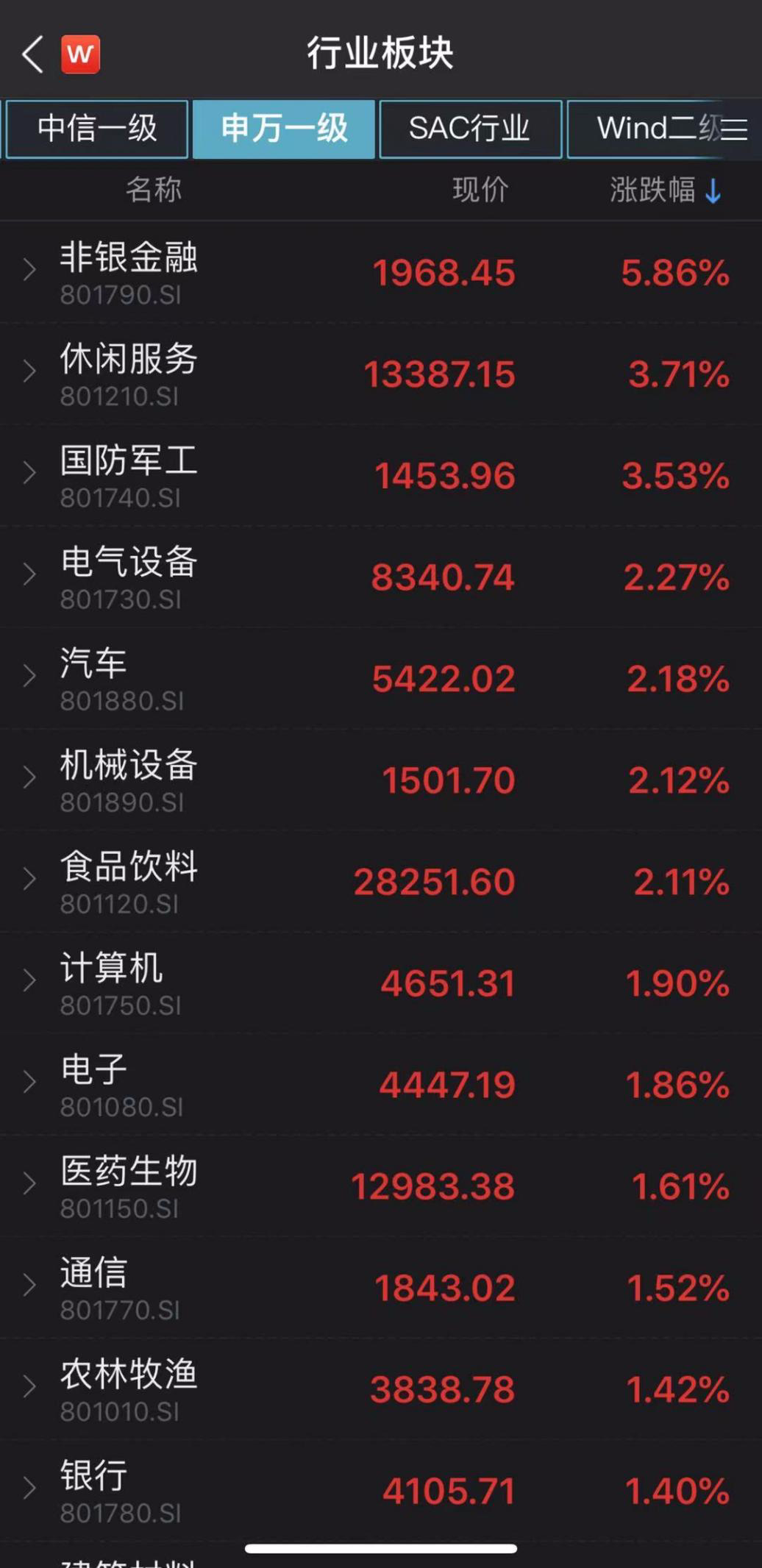The height and width of the screenshot is (1568, 762).
Task: Open the 通信 sector row
Action: 381,1287
